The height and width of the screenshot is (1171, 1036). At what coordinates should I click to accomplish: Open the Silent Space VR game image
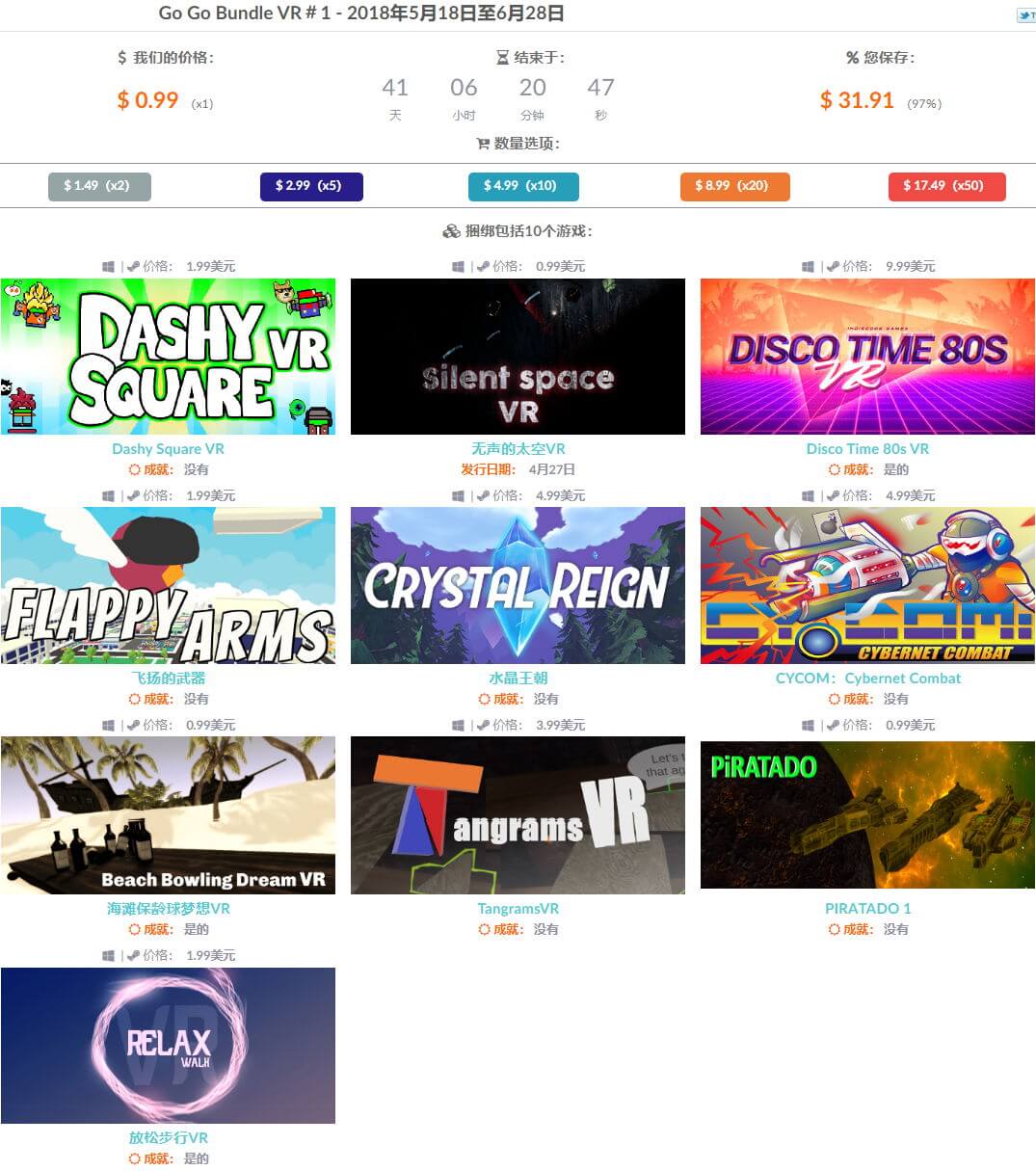pyautogui.click(x=518, y=357)
